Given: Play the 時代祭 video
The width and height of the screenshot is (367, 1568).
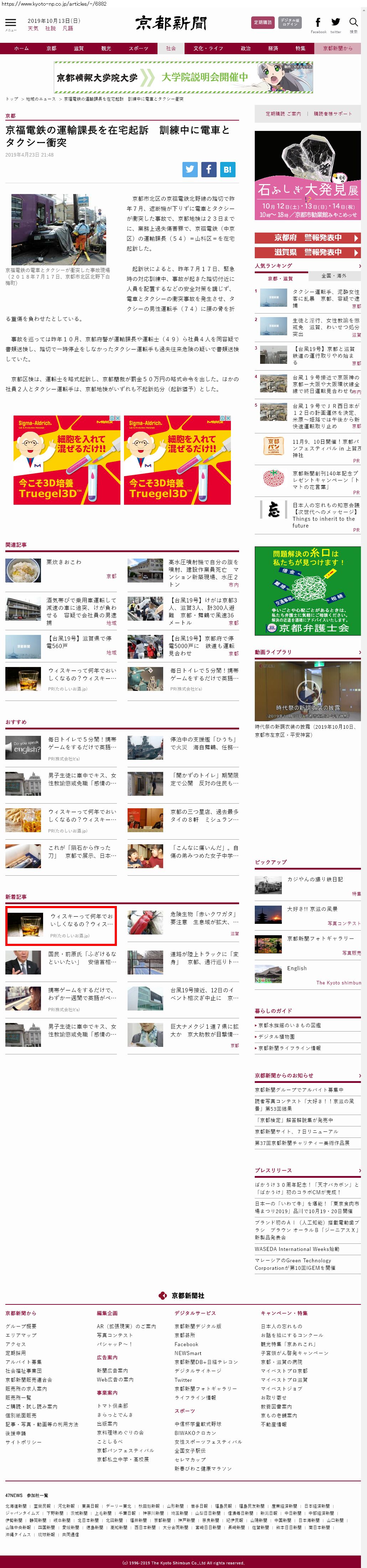Looking at the screenshot, I should click(x=308, y=691).
